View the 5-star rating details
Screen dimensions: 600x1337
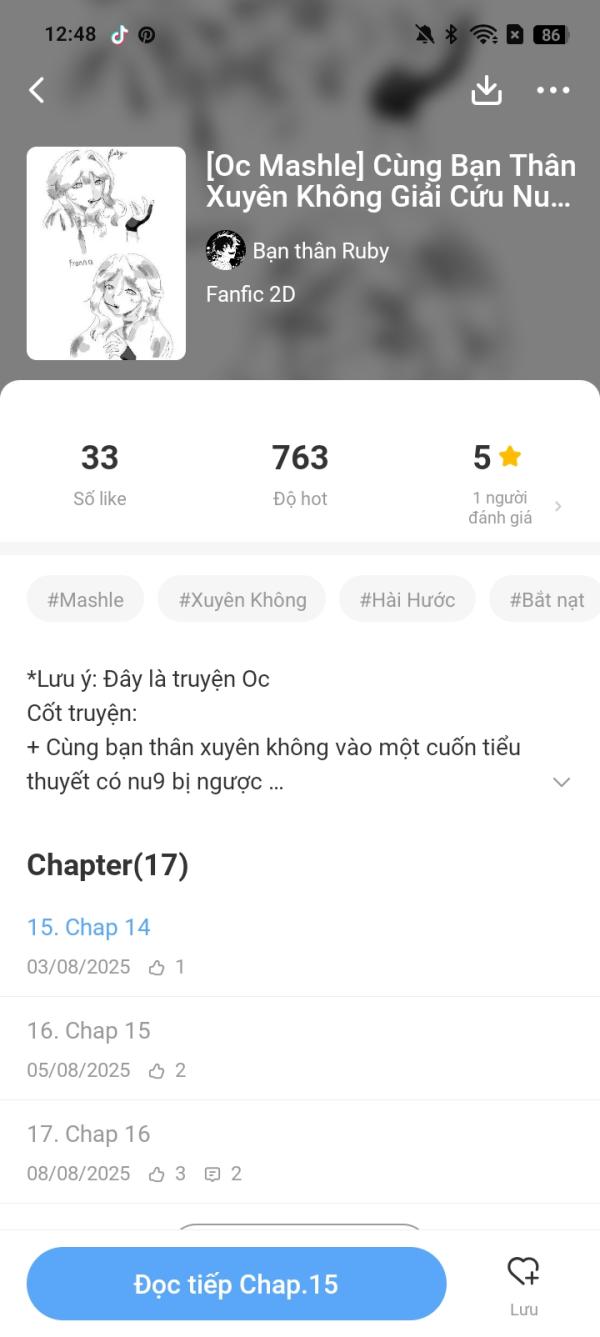(x=510, y=478)
